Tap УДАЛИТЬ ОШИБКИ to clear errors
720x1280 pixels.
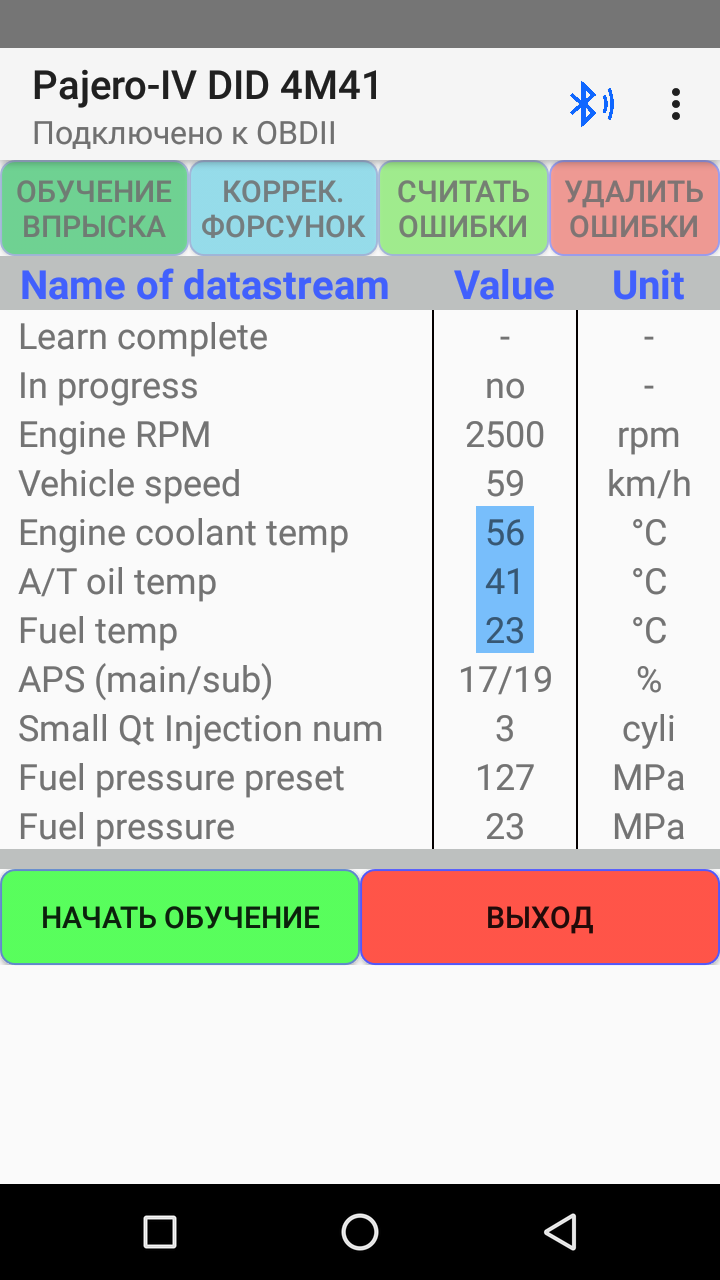pos(634,208)
